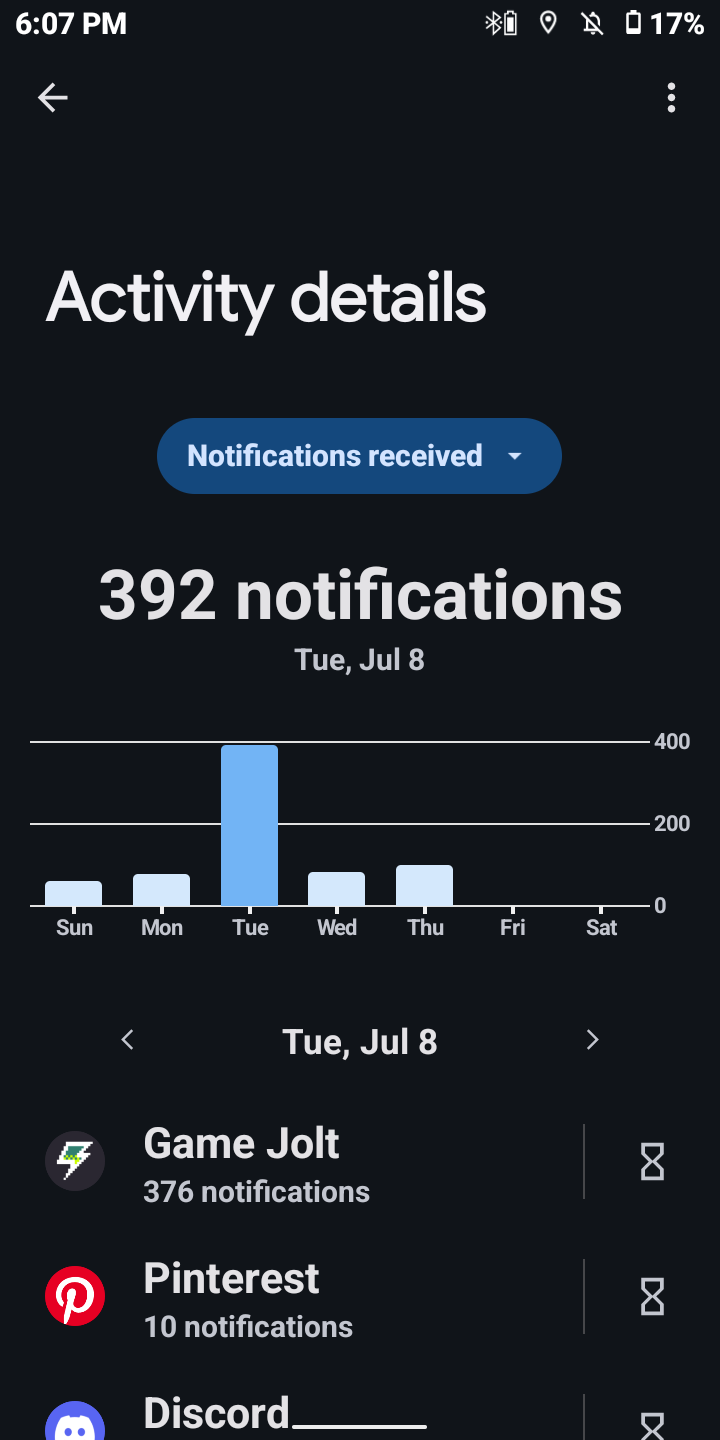Select the Mon bar in the chart

pos(161,890)
